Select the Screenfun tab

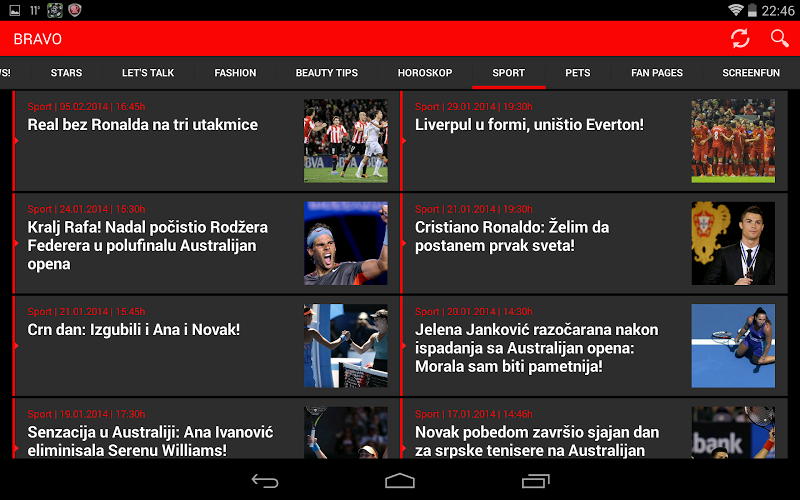tap(751, 73)
